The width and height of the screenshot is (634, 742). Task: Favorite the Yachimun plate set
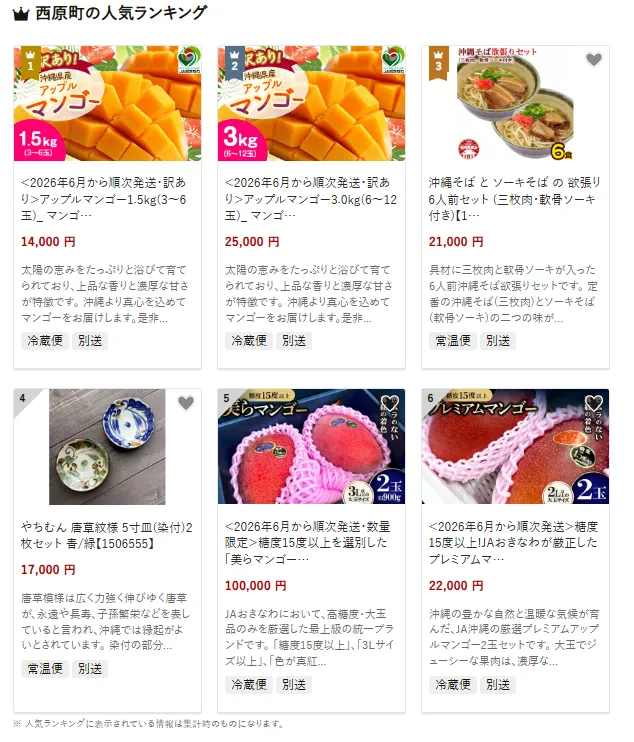pos(186,403)
